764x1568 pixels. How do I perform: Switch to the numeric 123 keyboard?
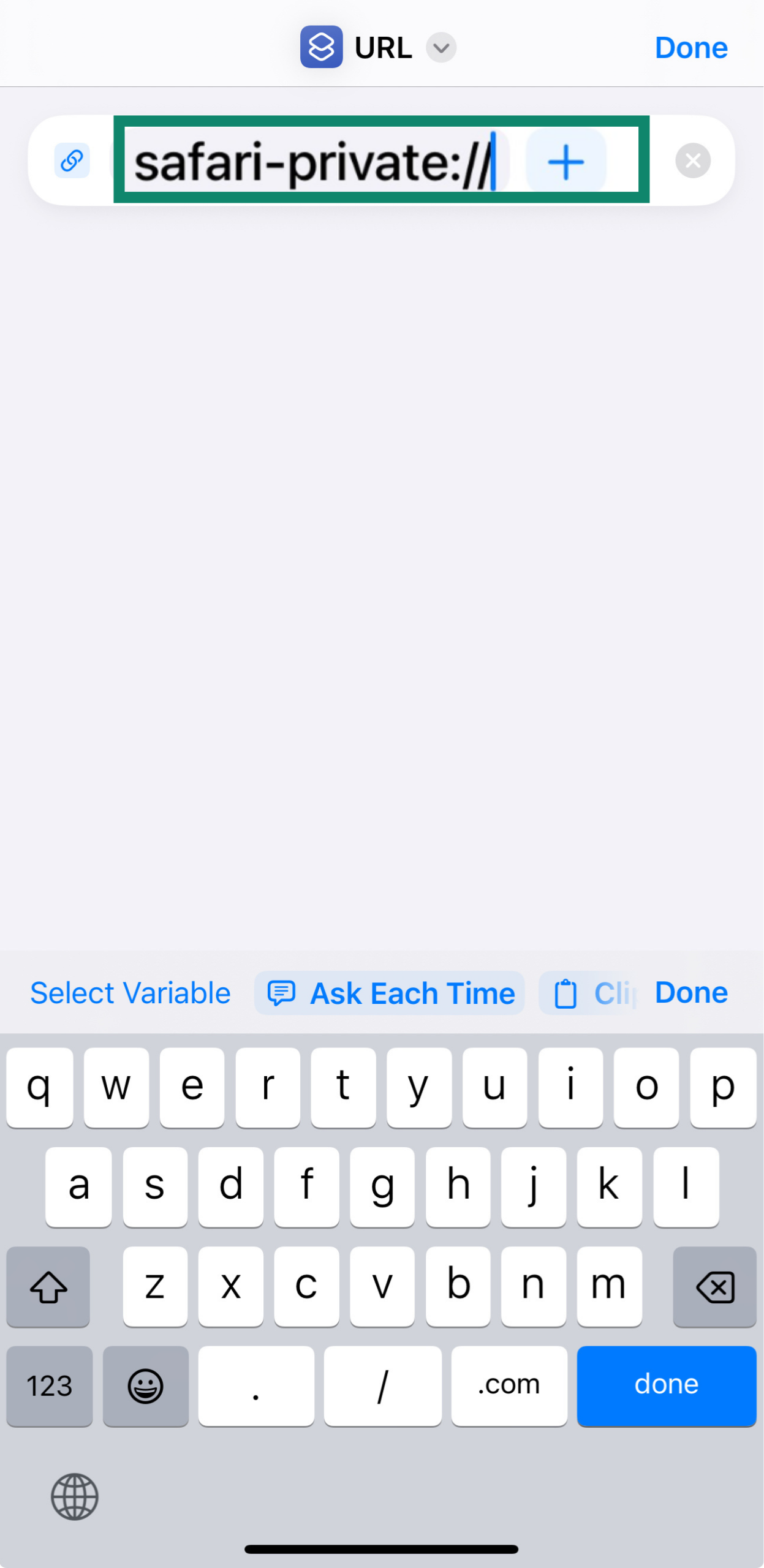(49, 1386)
